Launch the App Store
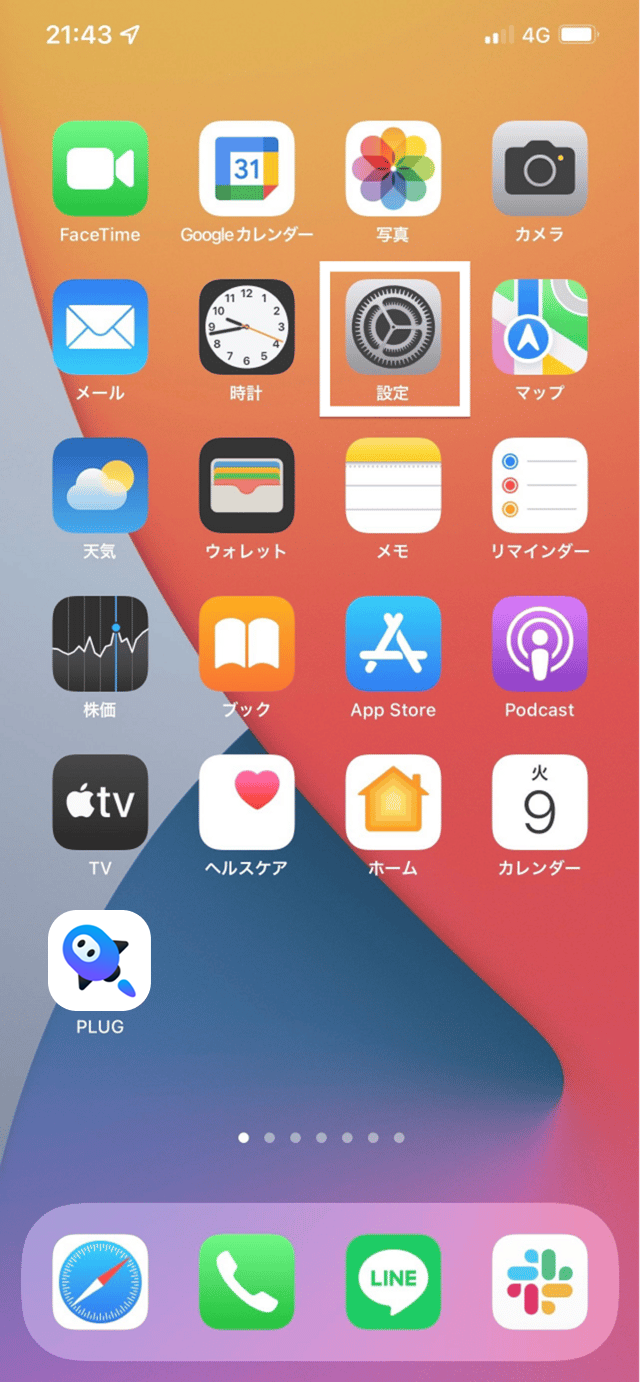This screenshot has height=1382, width=640. click(393, 643)
